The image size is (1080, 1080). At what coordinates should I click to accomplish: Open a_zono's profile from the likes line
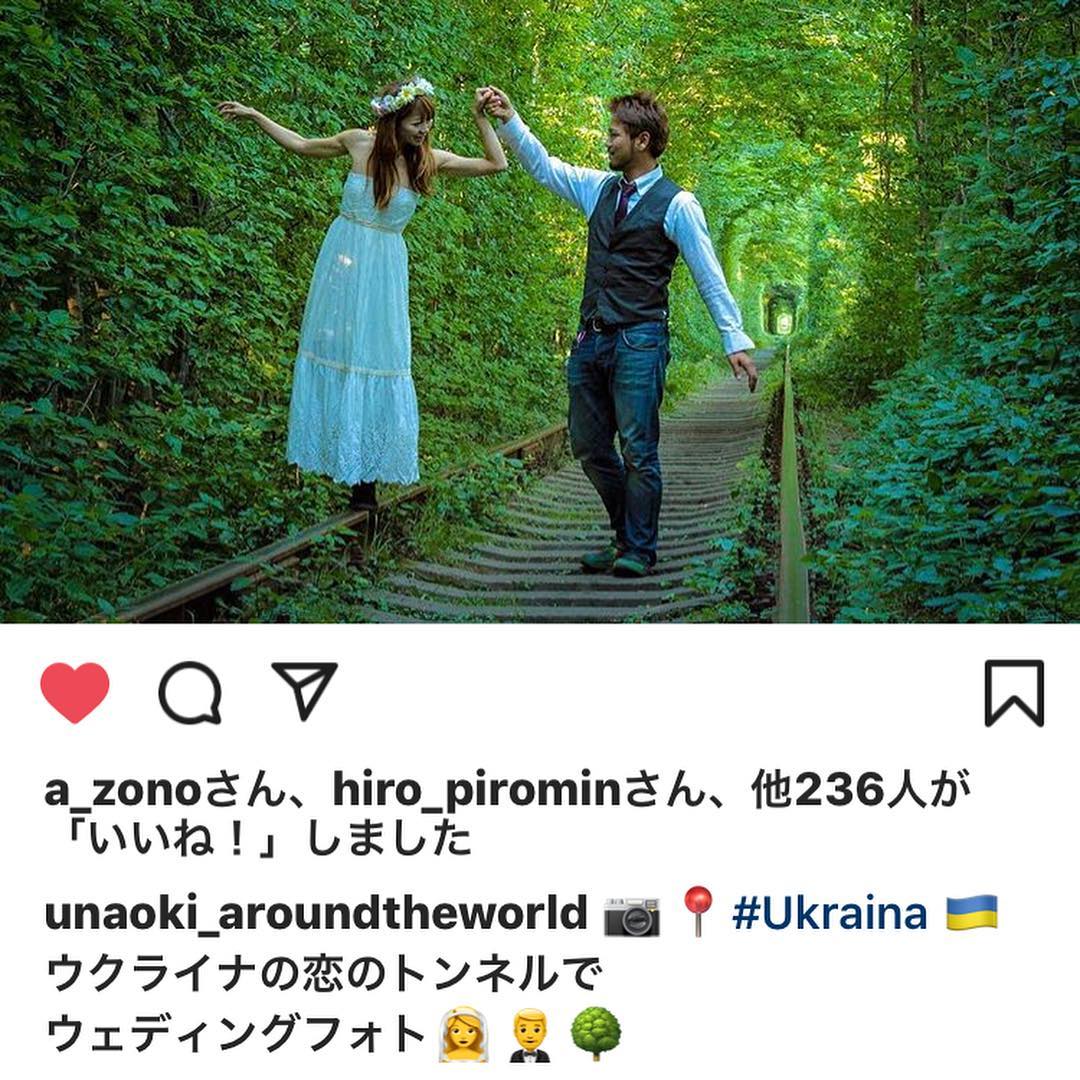click(124, 794)
